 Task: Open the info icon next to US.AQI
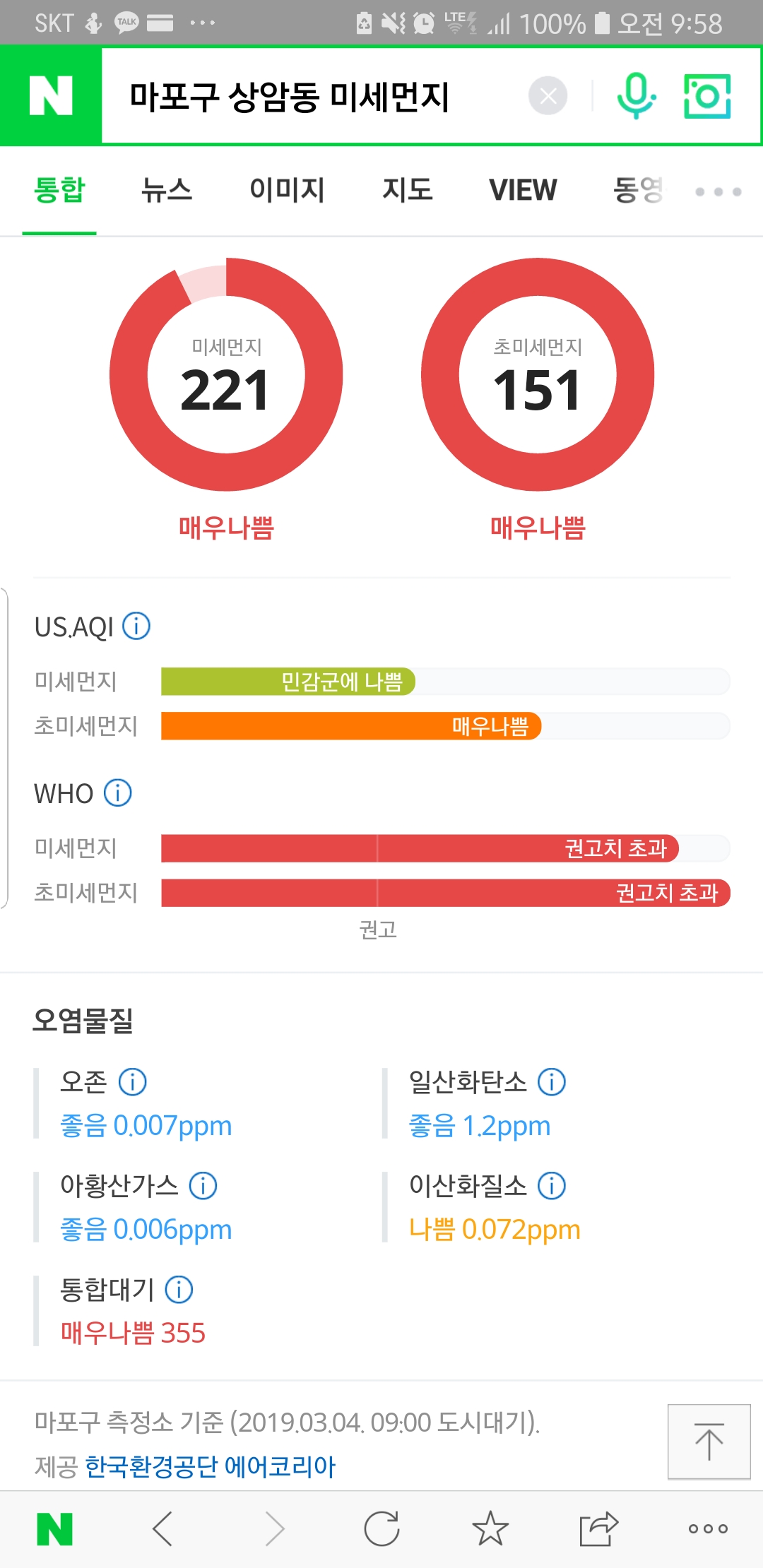click(136, 626)
